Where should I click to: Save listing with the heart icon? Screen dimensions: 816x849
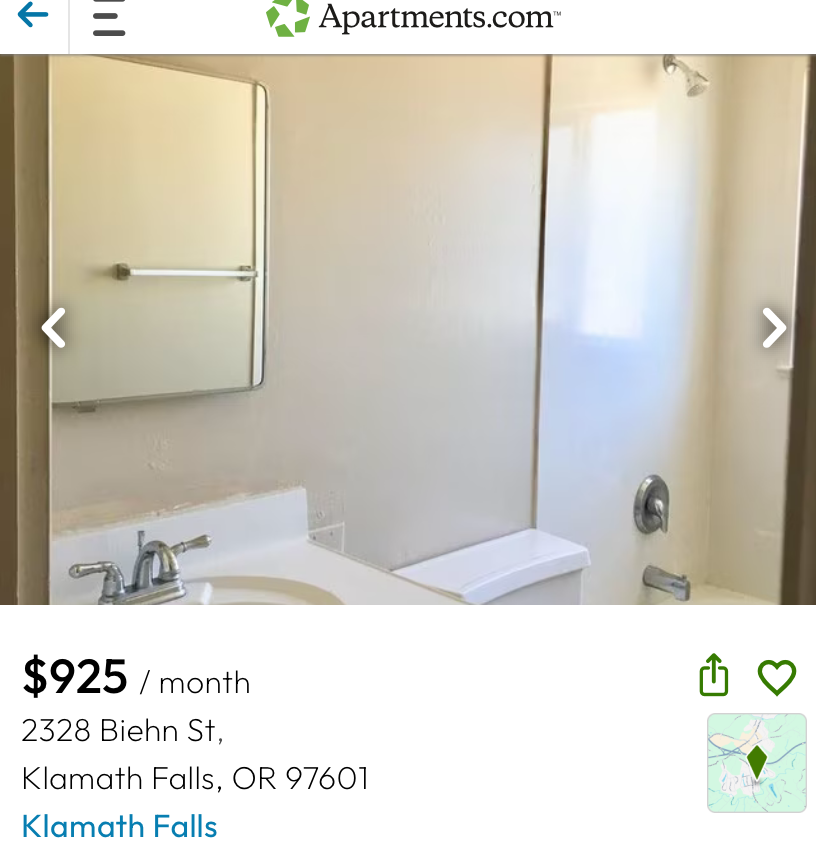point(776,677)
